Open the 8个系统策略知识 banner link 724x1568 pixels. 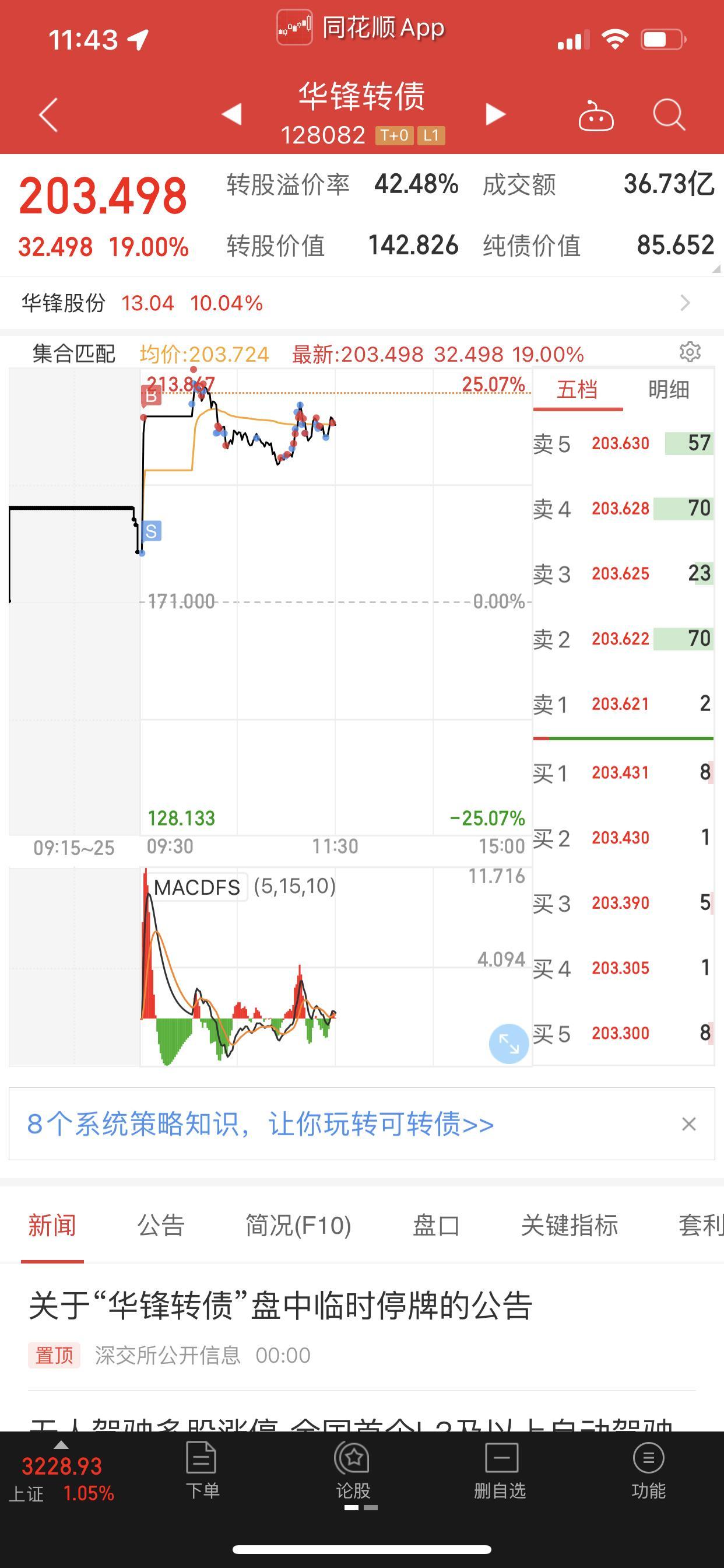coord(261,1123)
